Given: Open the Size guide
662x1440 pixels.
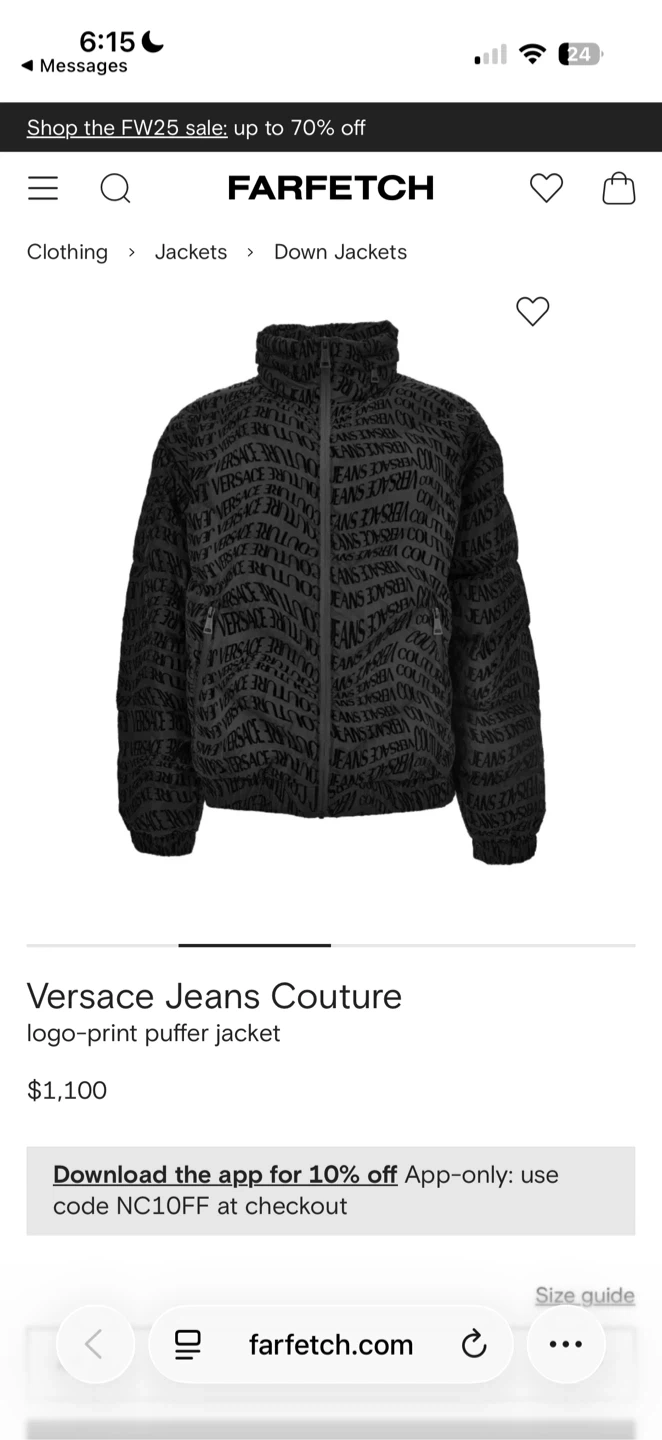Looking at the screenshot, I should click(x=585, y=1295).
